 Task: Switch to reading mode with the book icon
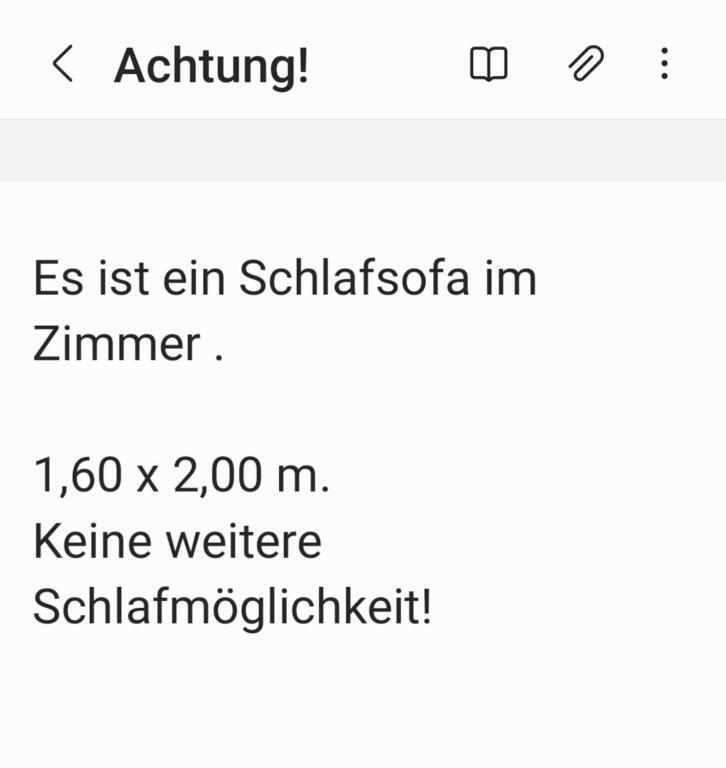pos(488,65)
